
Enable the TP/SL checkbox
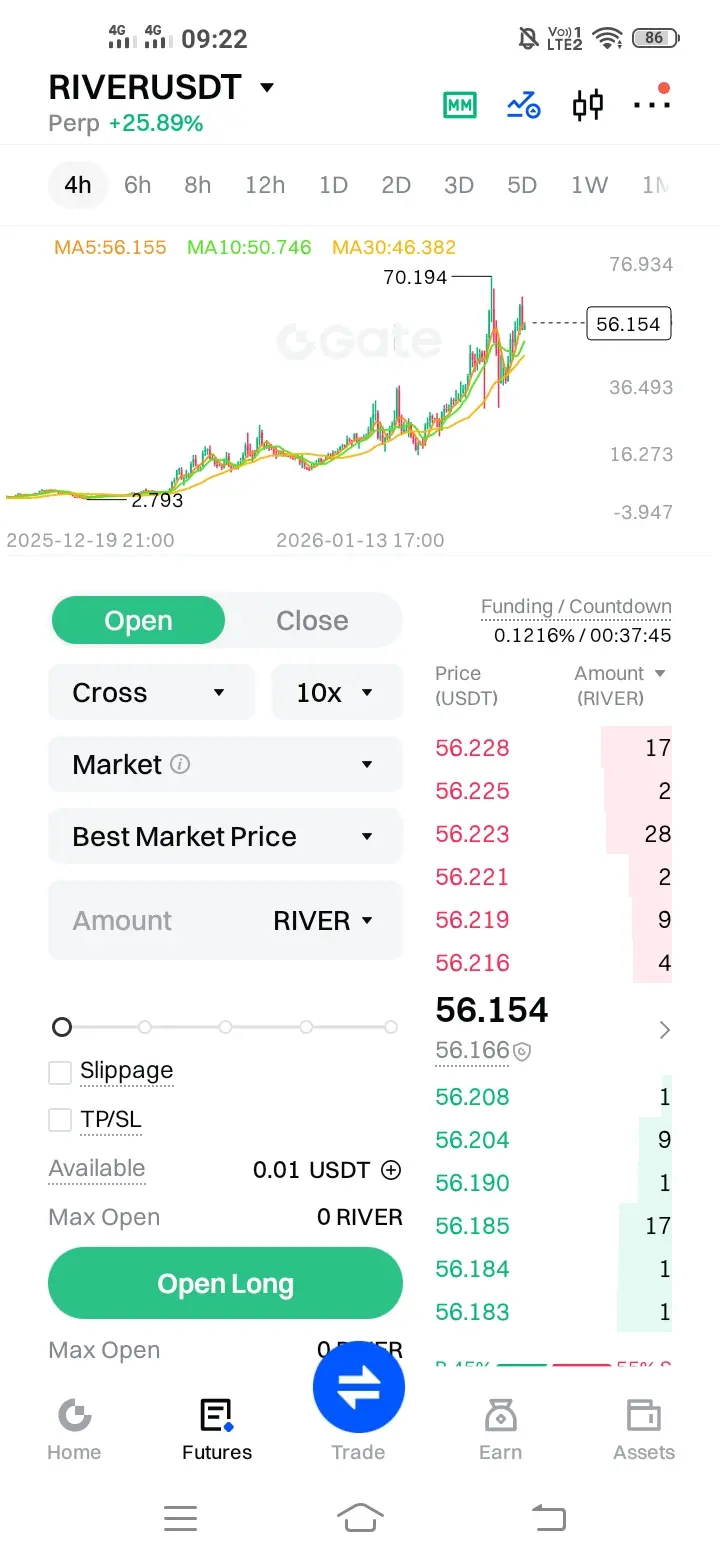(60, 1119)
